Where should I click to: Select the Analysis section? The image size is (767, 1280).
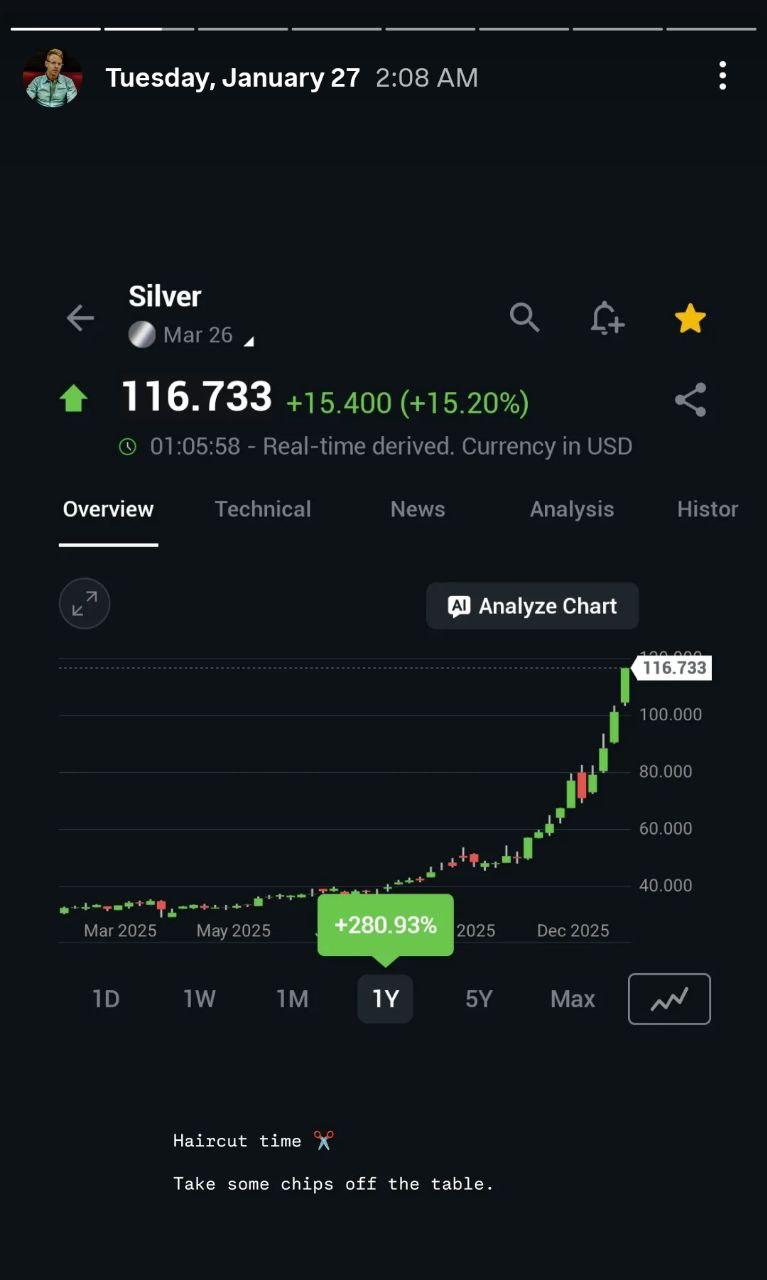coord(571,509)
